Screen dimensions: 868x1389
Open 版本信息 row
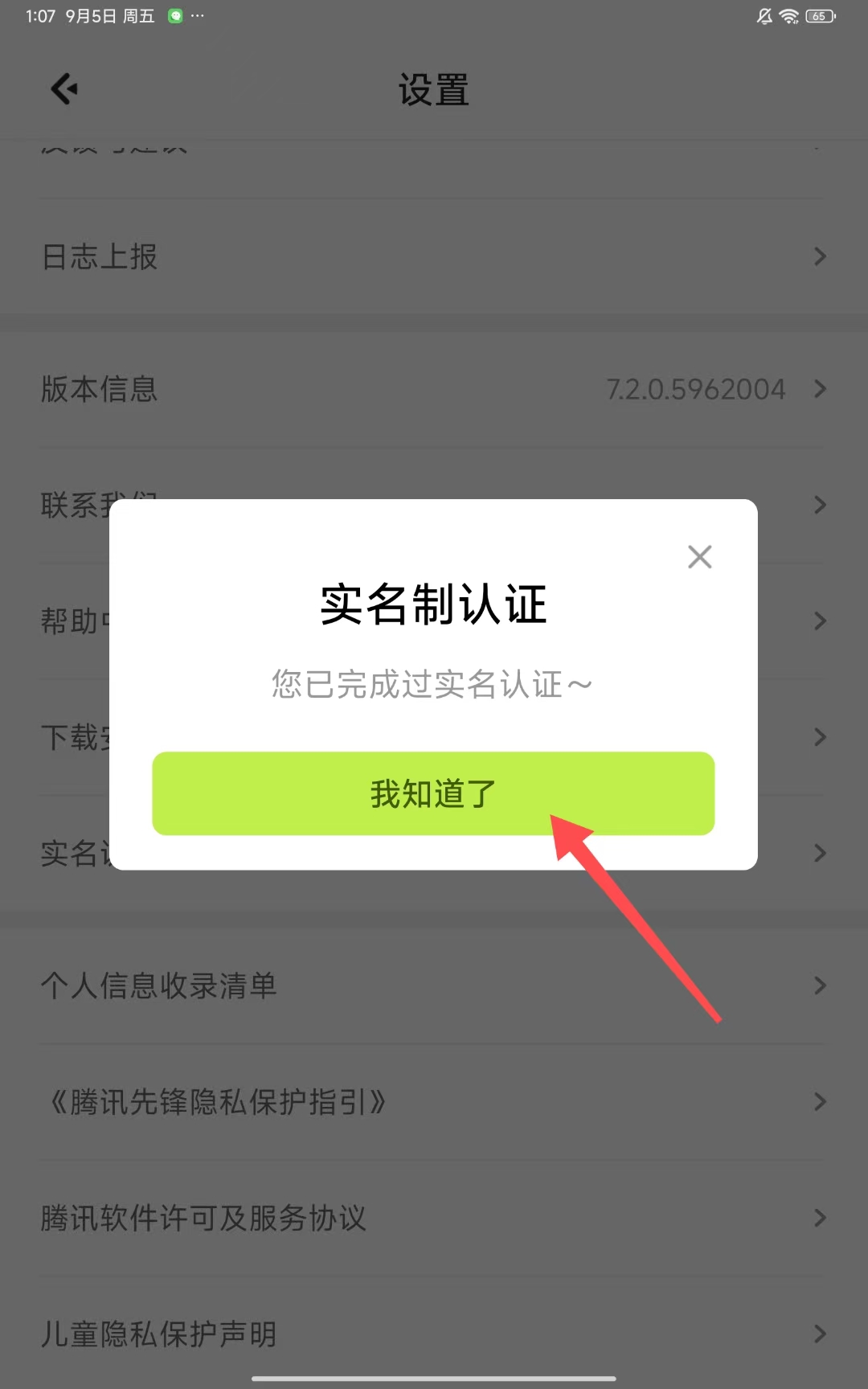(432, 390)
